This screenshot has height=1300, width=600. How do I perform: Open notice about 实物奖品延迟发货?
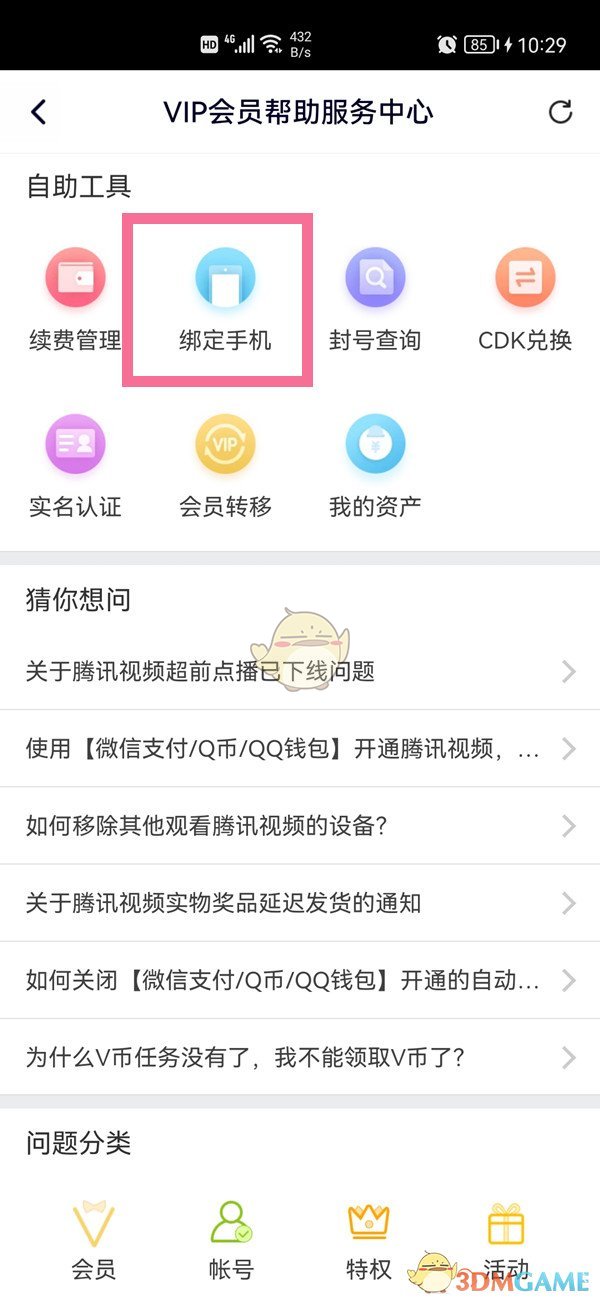[x=300, y=904]
